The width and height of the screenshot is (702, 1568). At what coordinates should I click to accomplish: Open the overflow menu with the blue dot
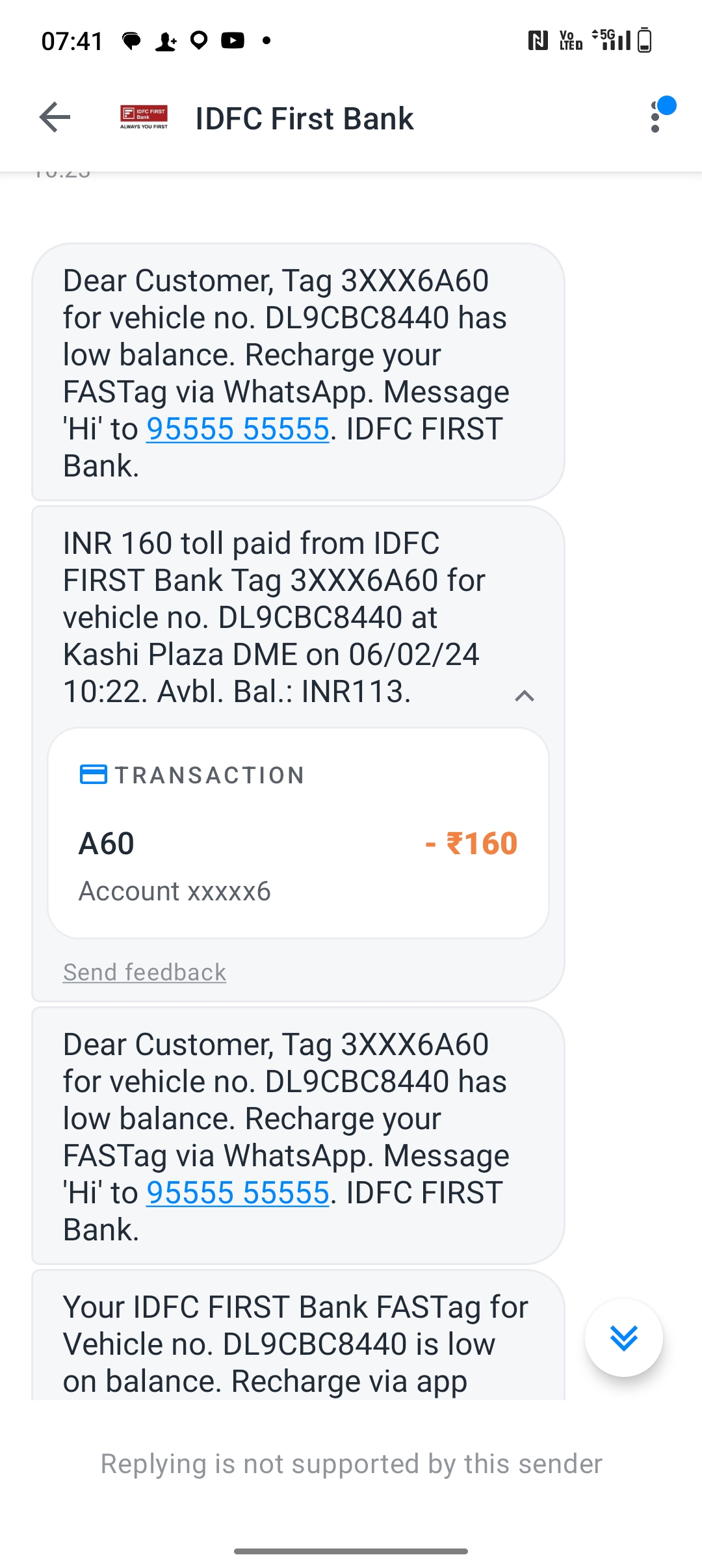(x=656, y=116)
